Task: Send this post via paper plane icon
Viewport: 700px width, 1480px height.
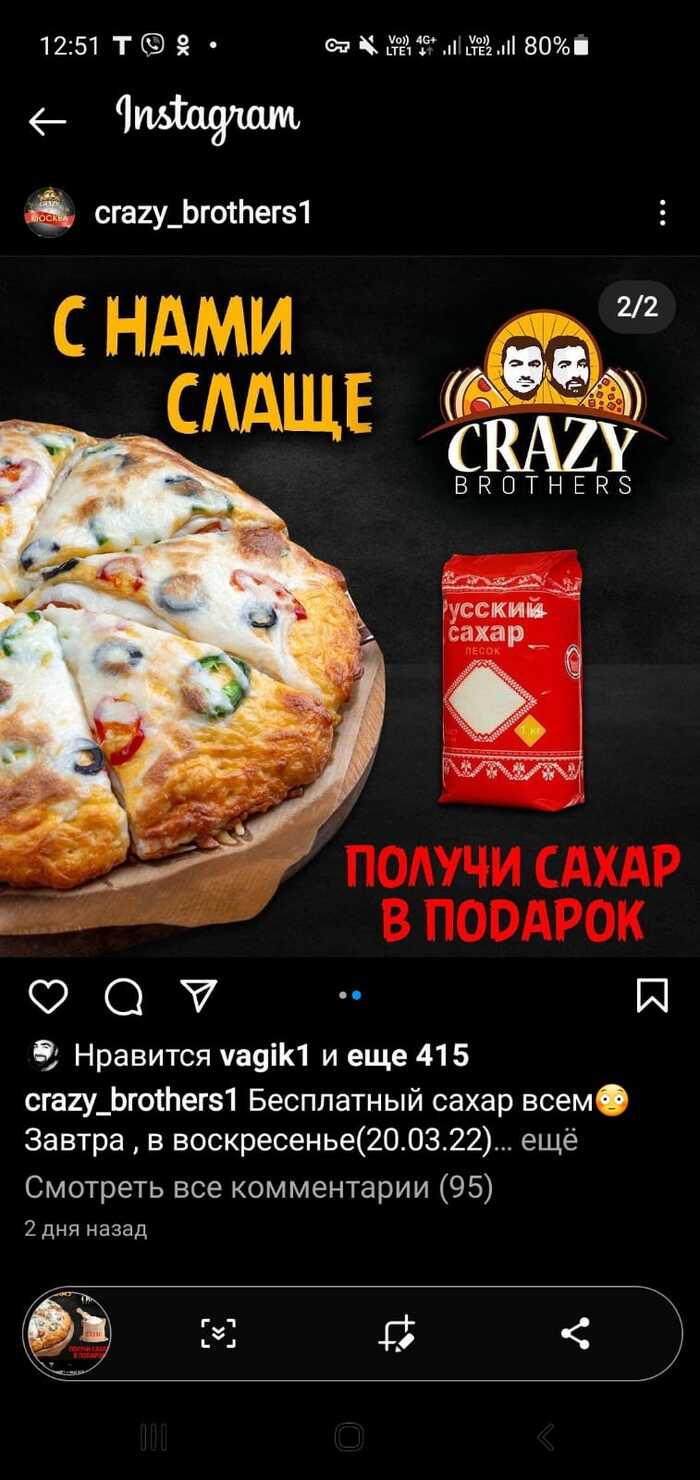Action: 198,995
